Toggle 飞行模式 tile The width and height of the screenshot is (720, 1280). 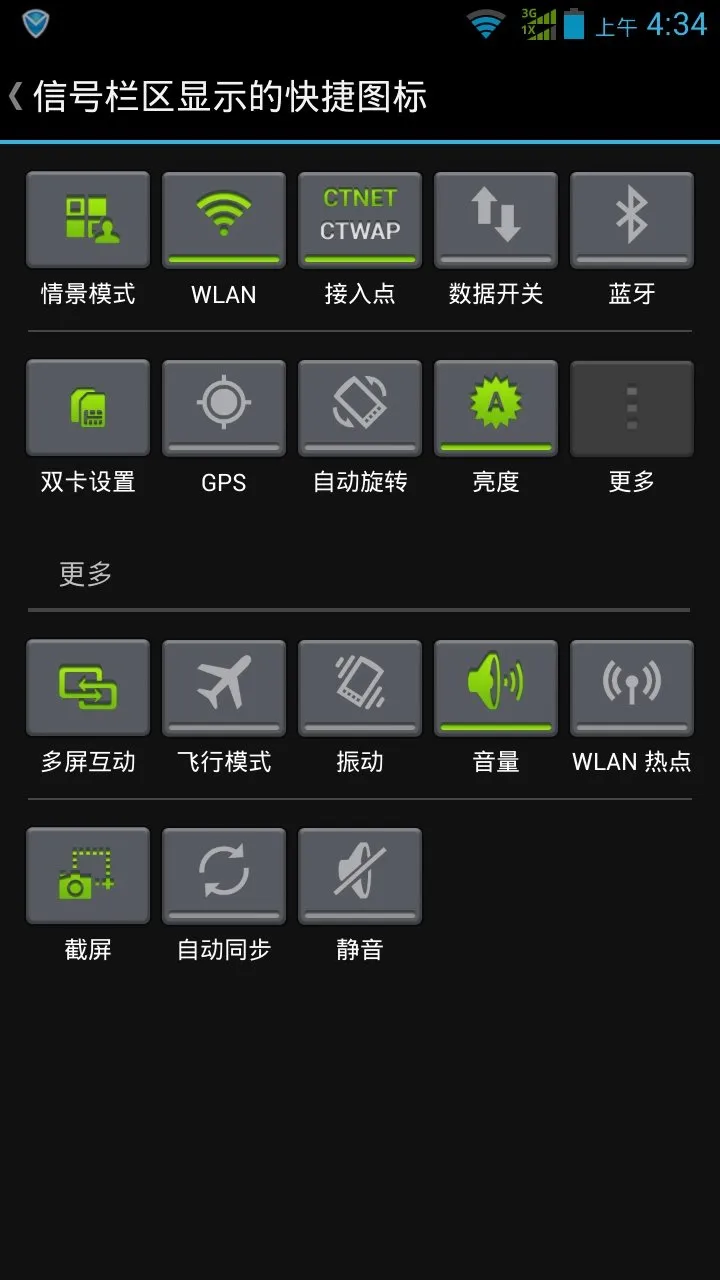point(224,688)
